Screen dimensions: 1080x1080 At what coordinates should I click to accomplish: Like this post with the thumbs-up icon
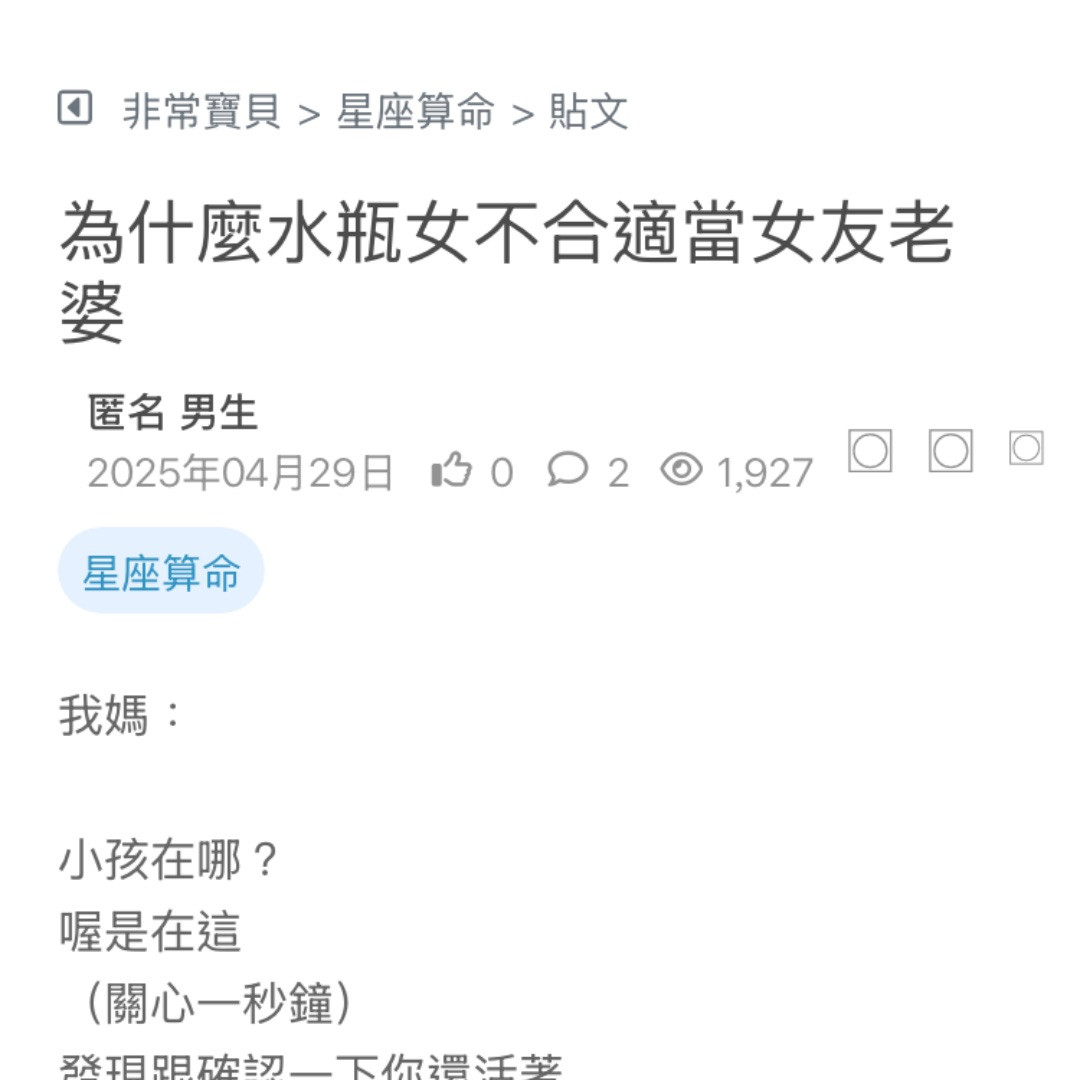tap(452, 470)
